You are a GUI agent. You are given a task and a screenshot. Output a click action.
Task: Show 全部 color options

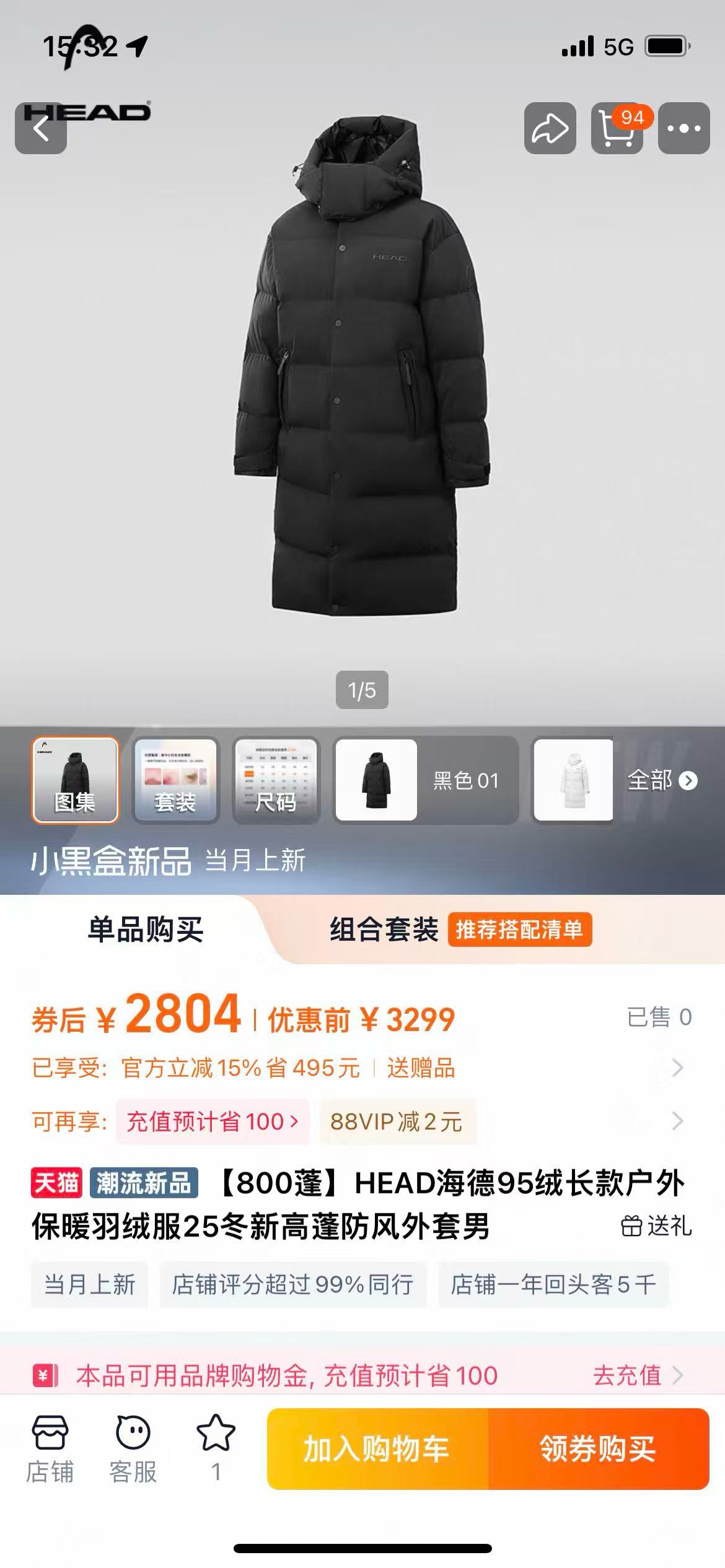[x=662, y=781]
